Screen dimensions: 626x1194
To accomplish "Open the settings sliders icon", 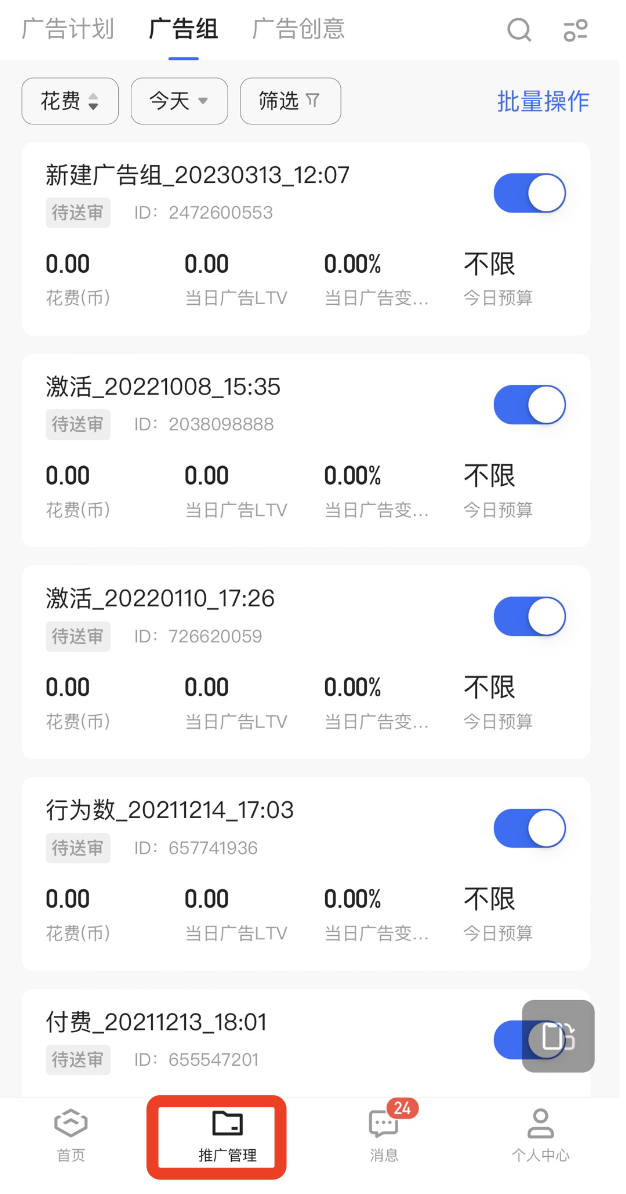I will 576,30.
